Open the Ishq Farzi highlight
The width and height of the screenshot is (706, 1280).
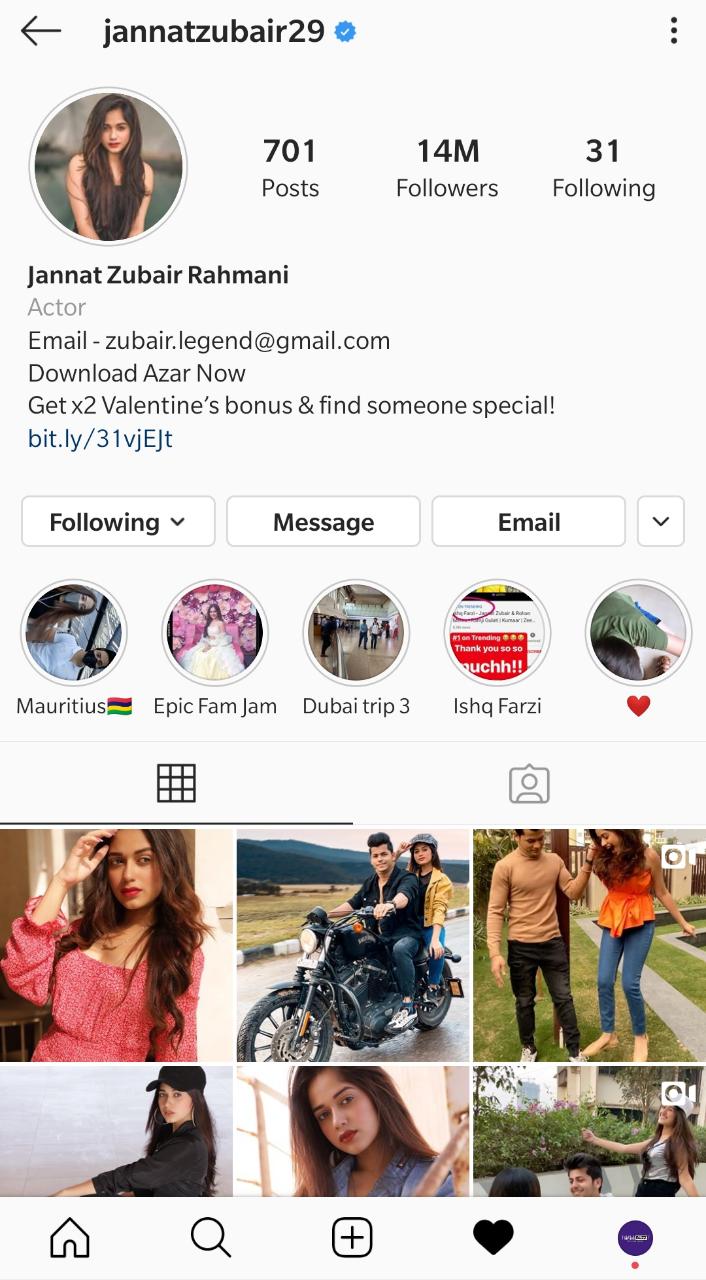tap(497, 633)
